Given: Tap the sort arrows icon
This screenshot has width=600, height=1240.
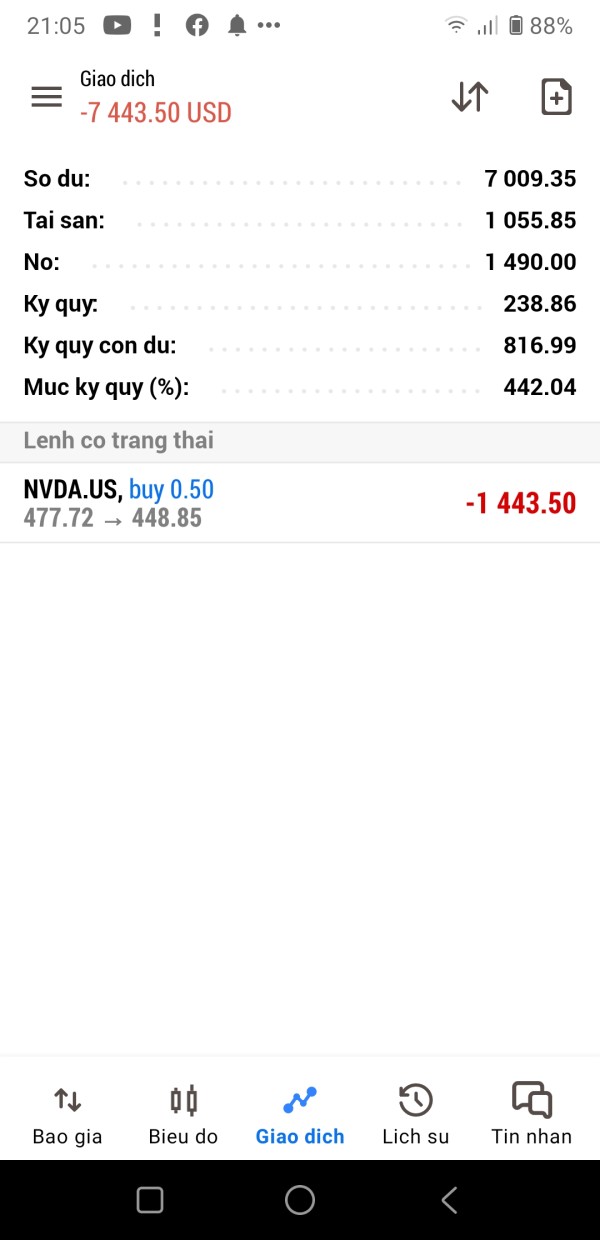Looking at the screenshot, I should [x=470, y=97].
